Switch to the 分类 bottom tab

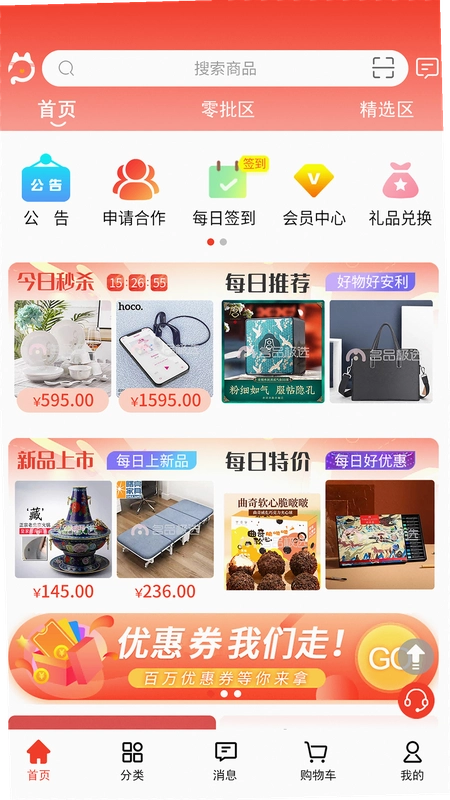[132, 761]
